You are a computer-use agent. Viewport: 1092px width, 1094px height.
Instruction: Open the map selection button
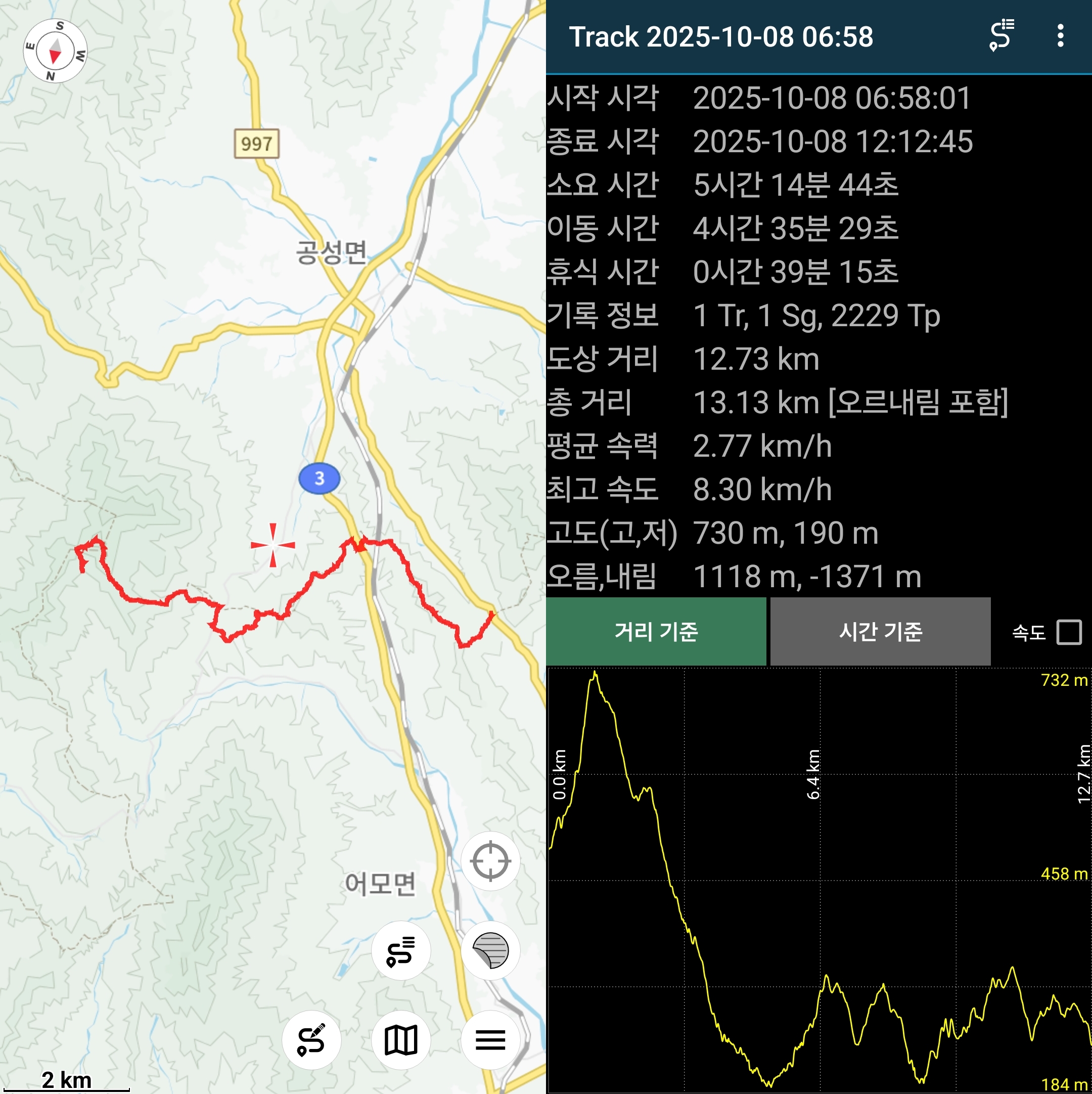(401, 1040)
